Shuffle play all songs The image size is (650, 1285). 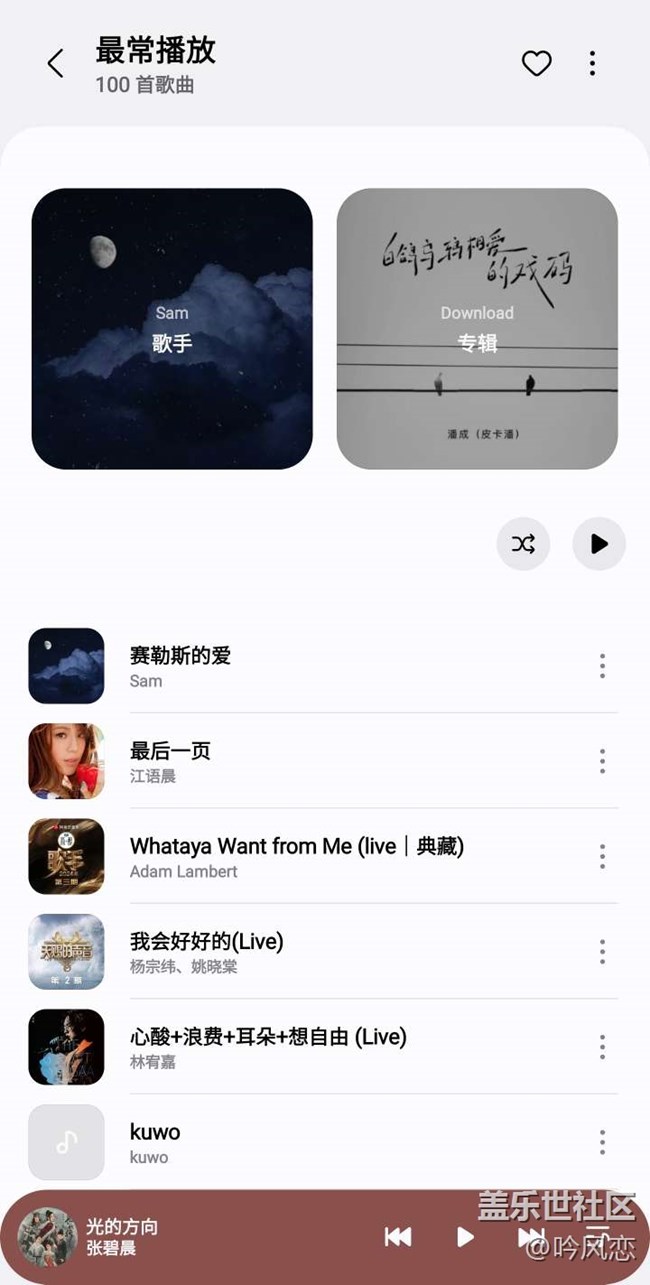[x=523, y=544]
